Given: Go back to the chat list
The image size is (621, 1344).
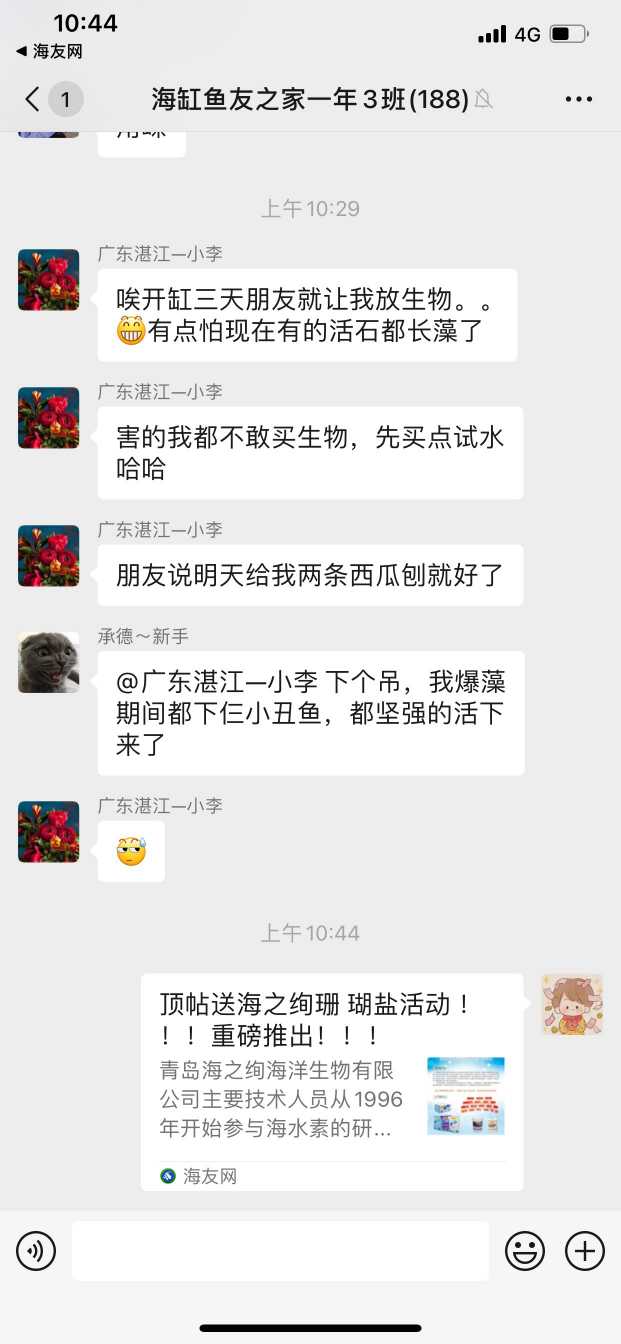Looking at the screenshot, I should [33, 99].
